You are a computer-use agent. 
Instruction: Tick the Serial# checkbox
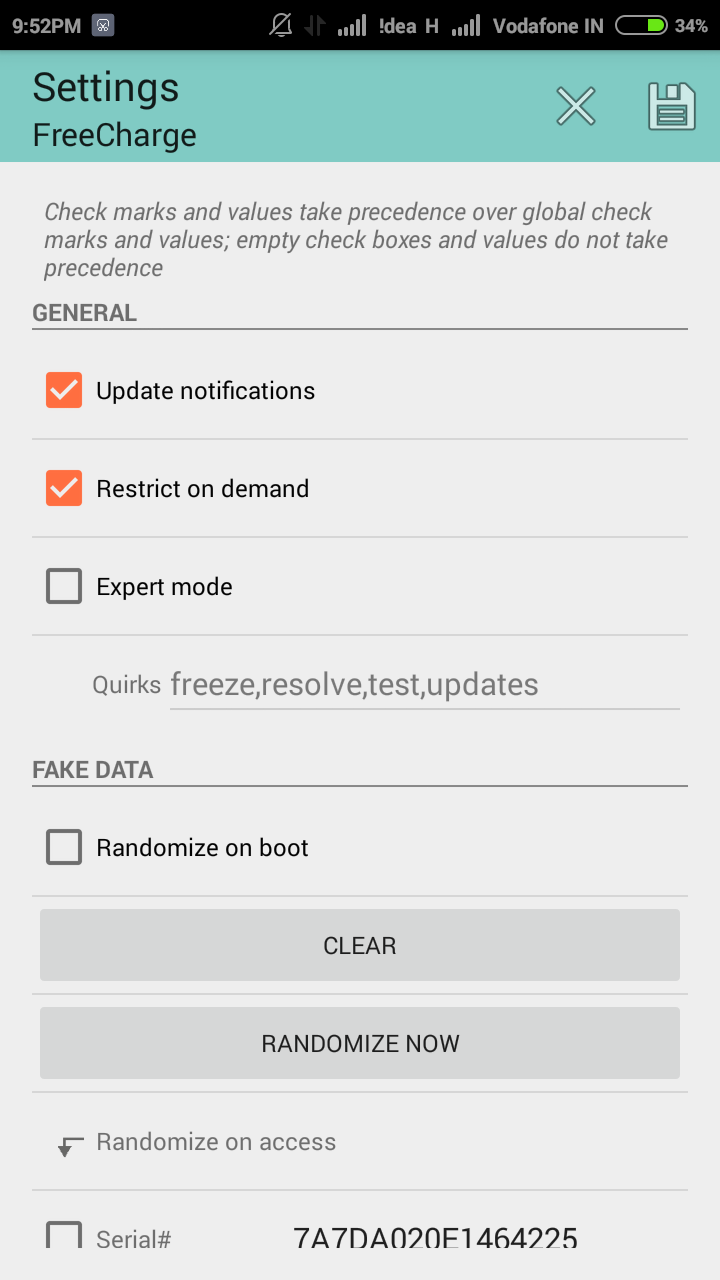coord(64,1236)
